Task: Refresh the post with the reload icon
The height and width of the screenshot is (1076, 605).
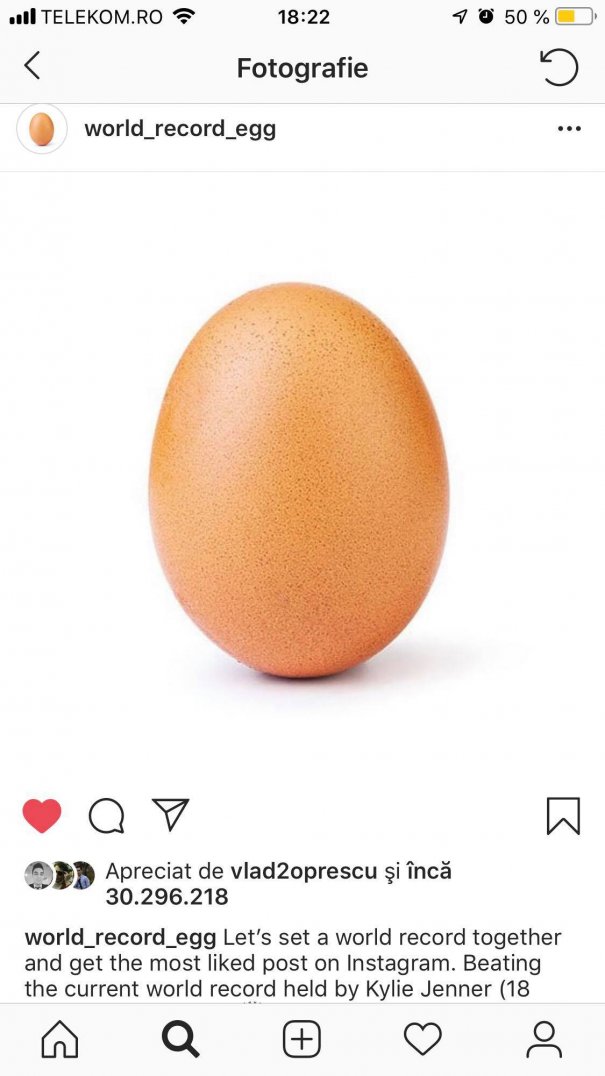Action: (559, 67)
